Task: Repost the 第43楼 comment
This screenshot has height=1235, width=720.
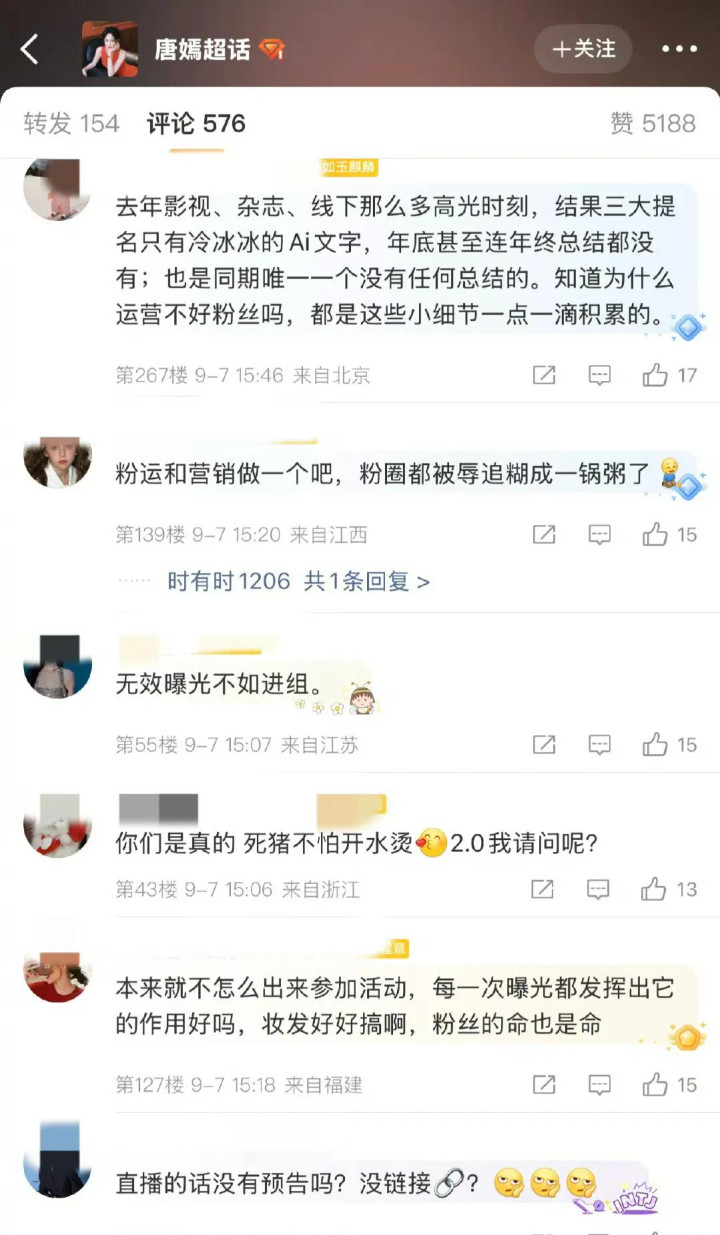Action: pos(544,889)
